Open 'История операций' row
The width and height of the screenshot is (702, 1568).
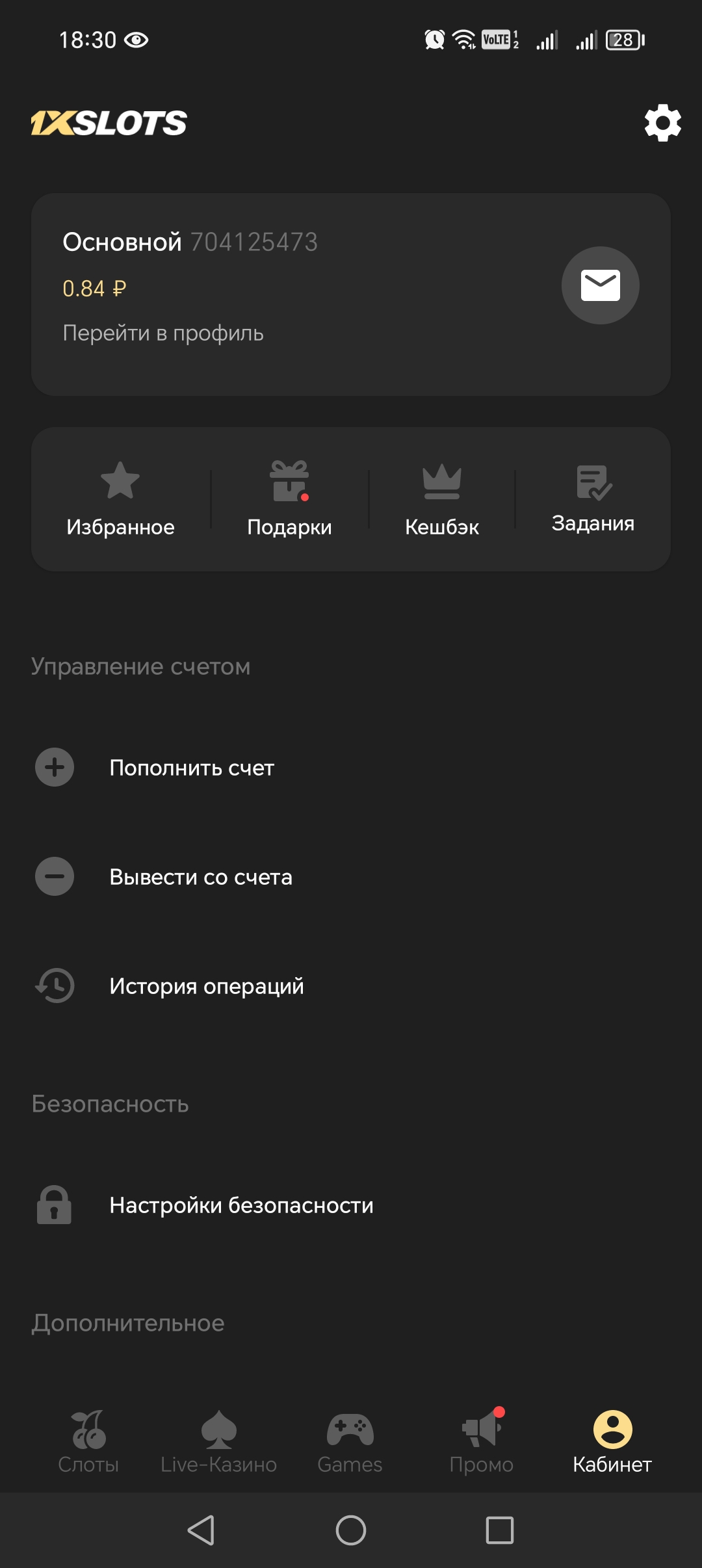pos(206,986)
